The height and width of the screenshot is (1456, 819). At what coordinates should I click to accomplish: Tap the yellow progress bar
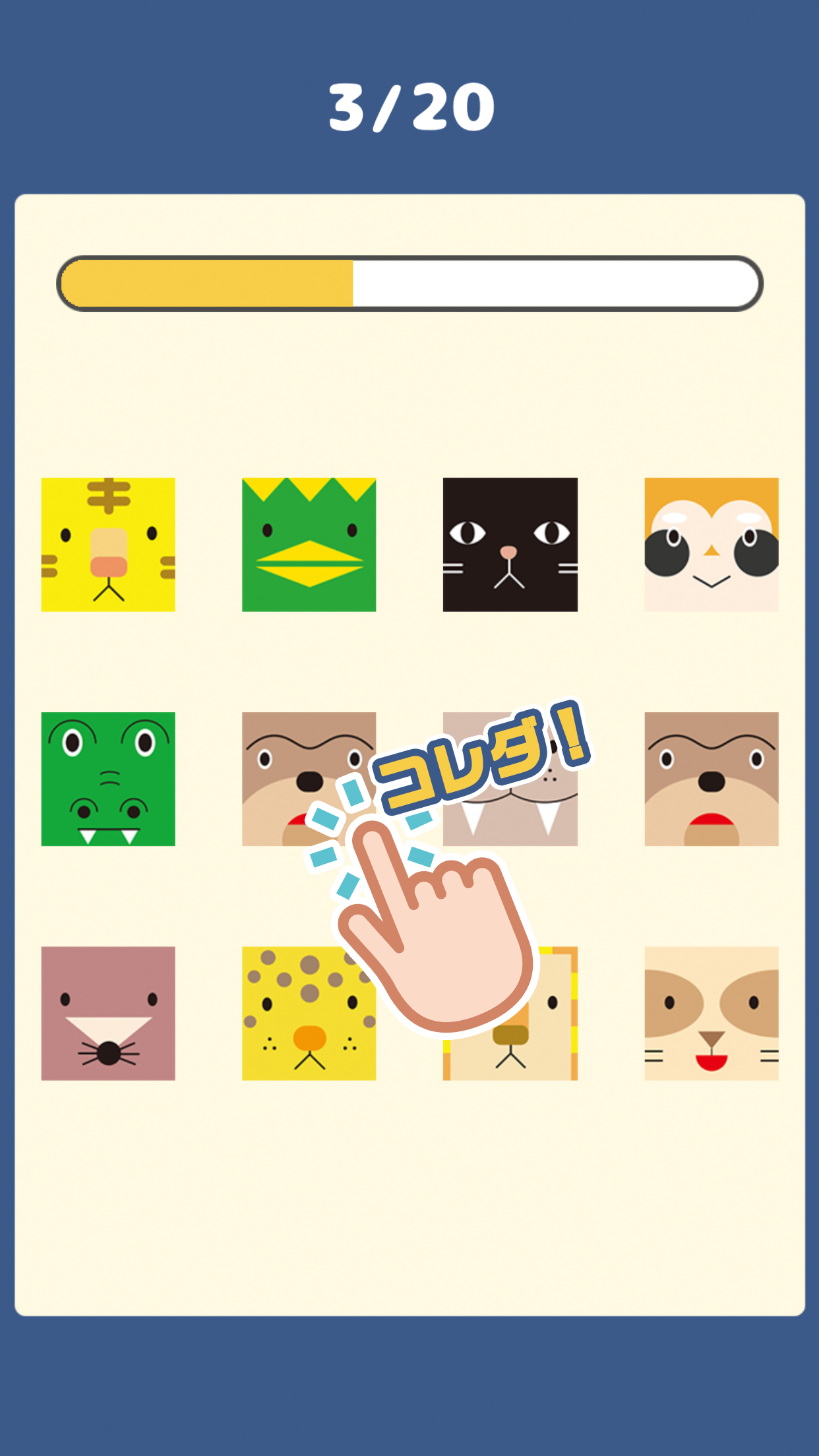(x=204, y=280)
